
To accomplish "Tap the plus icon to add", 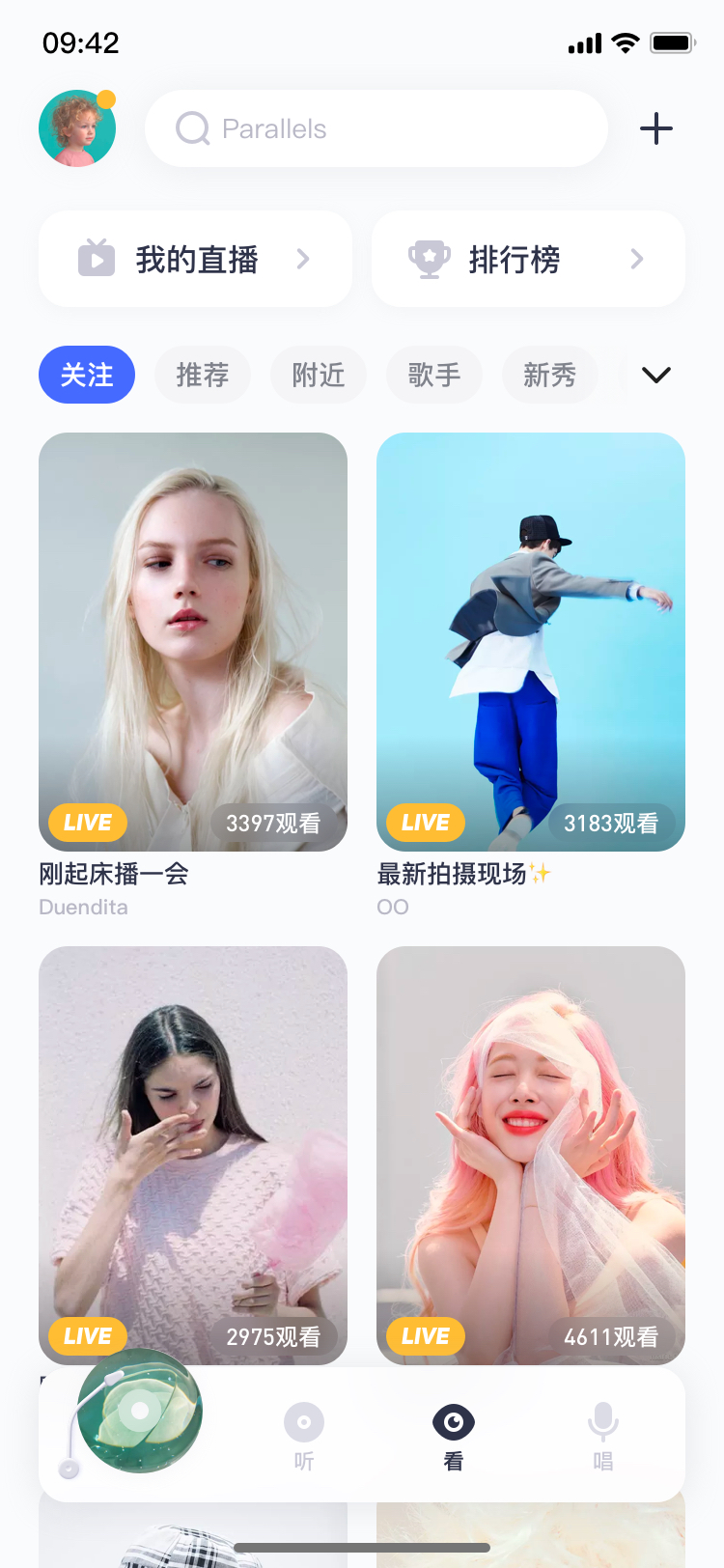I will click(x=656, y=128).
